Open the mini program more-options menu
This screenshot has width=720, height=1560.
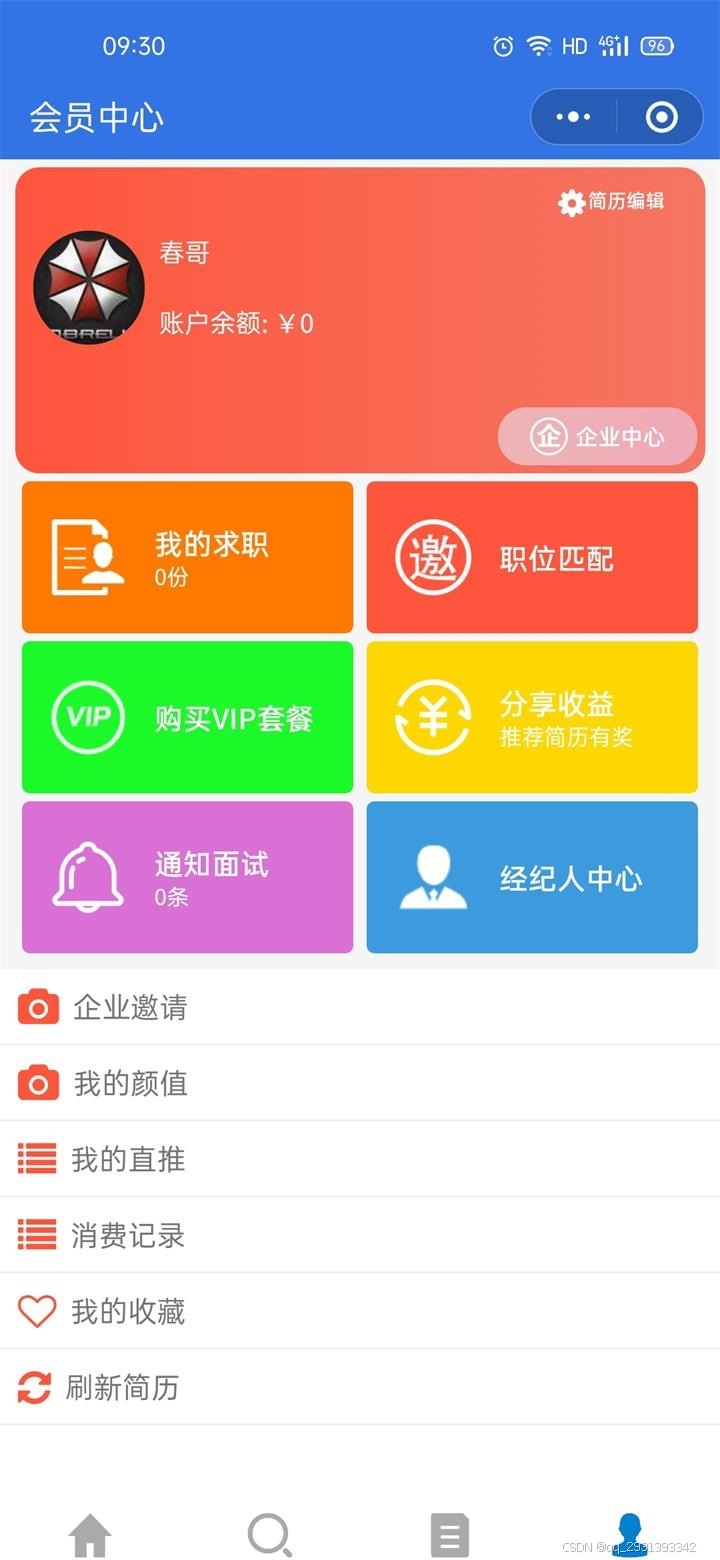pyautogui.click(x=573, y=117)
